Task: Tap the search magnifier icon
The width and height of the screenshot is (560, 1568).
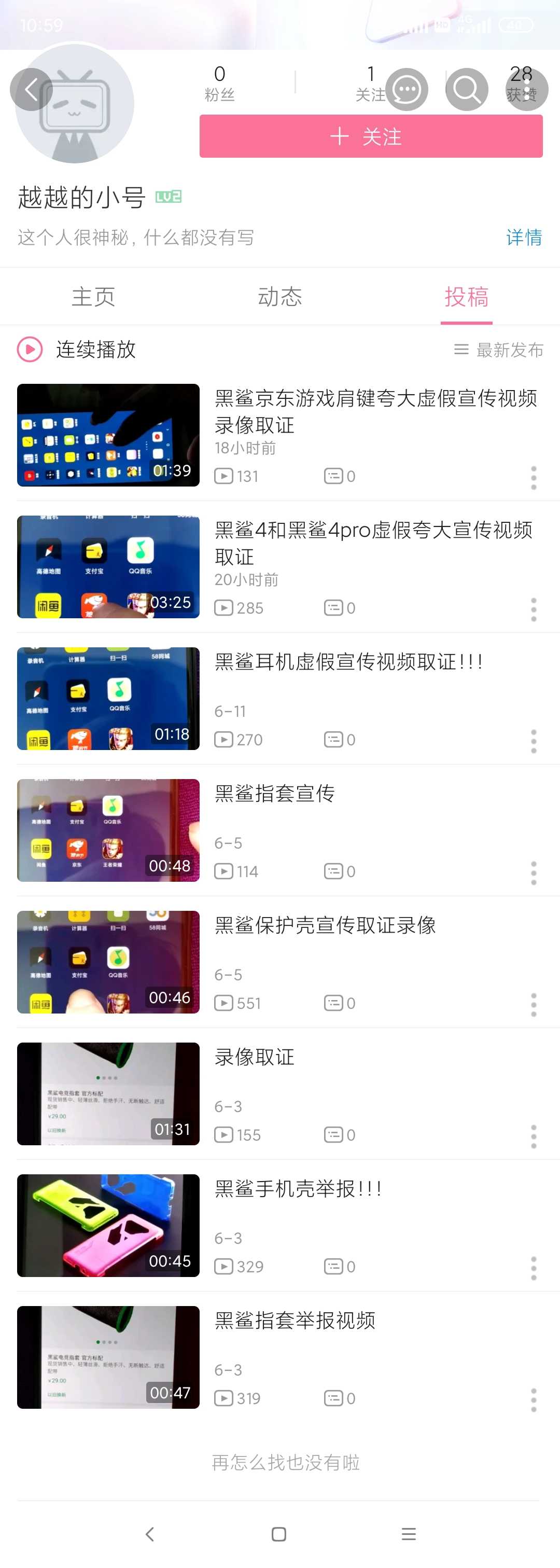Action: [466, 90]
